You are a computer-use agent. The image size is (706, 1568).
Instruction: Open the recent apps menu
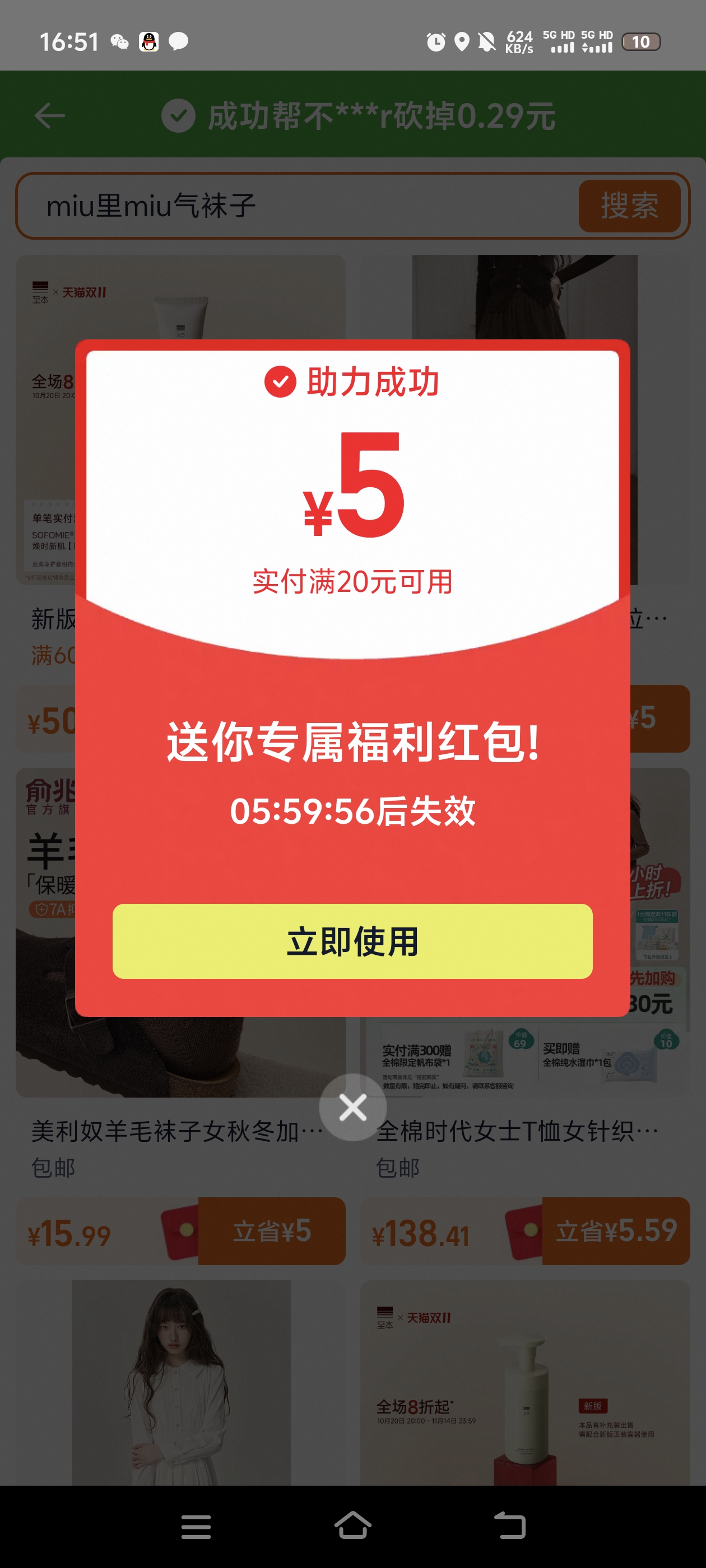coord(196,1527)
